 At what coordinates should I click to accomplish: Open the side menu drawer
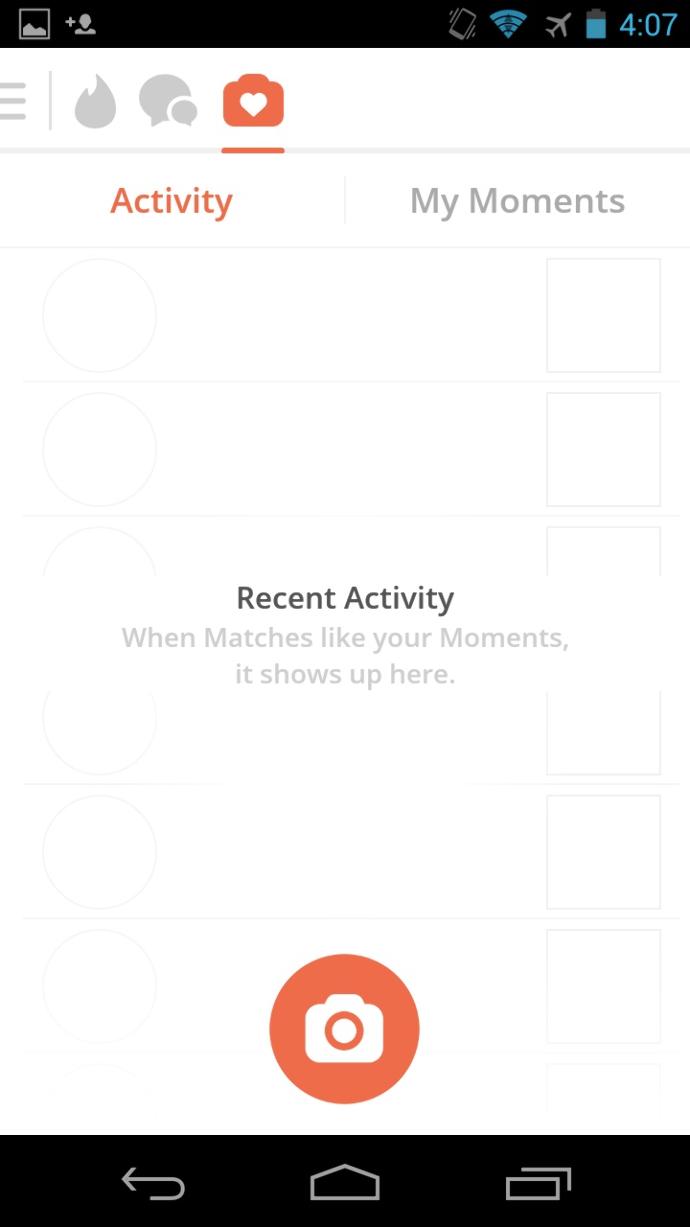[14, 101]
